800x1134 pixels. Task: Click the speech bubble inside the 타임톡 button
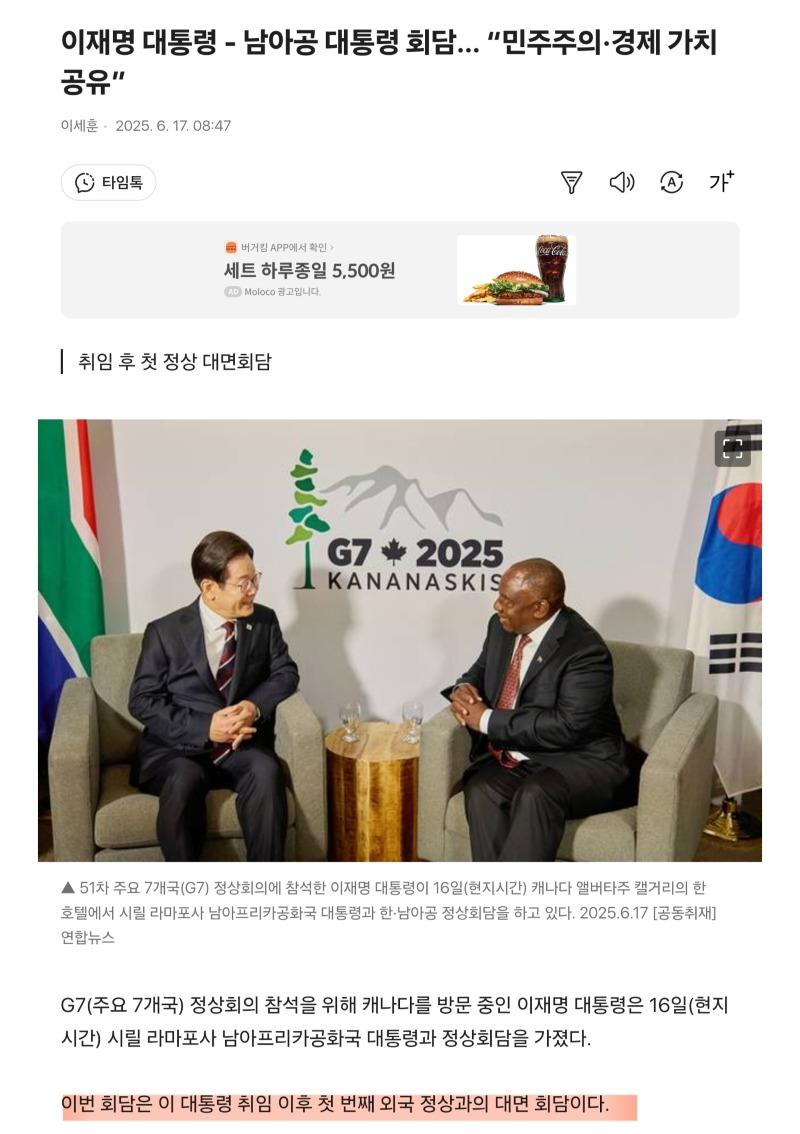(x=87, y=183)
